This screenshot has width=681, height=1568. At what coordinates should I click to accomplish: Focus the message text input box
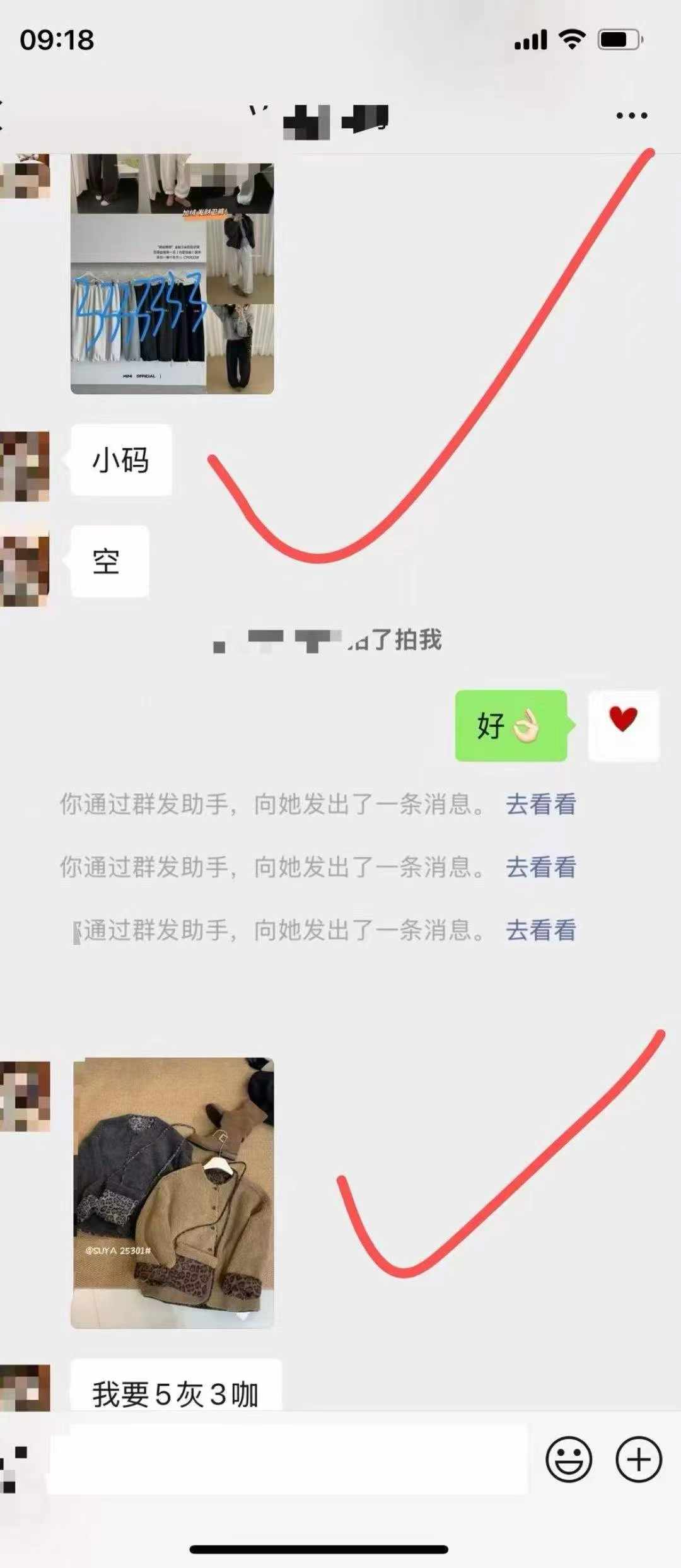(x=287, y=1459)
